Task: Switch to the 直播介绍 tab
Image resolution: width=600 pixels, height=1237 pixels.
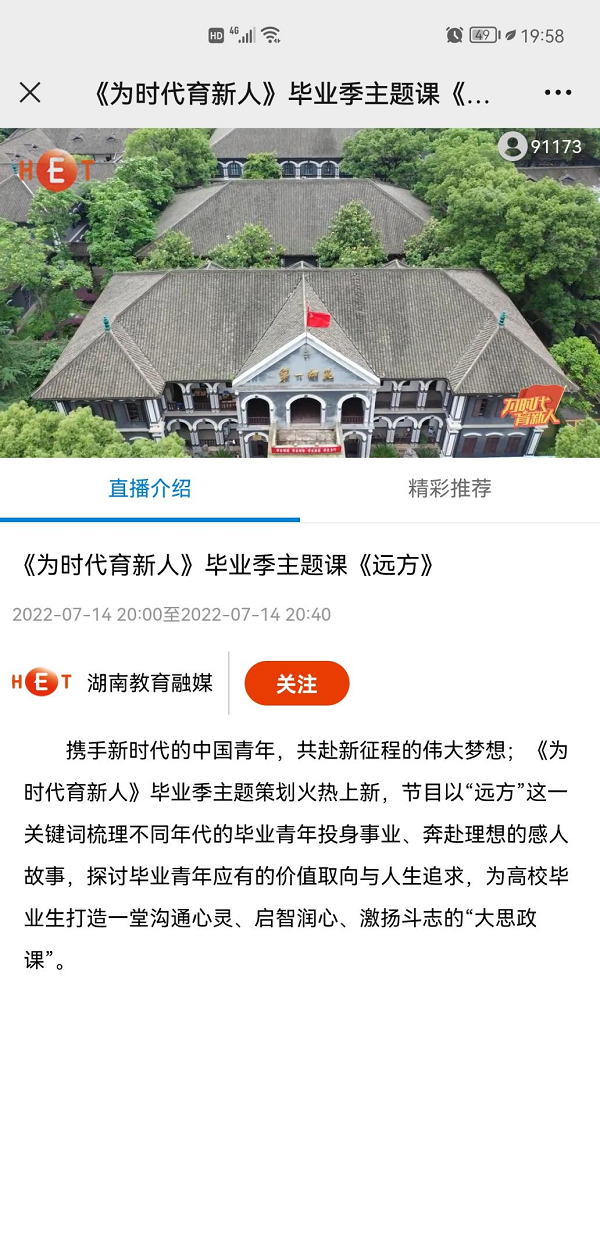Action: click(150, 489)
